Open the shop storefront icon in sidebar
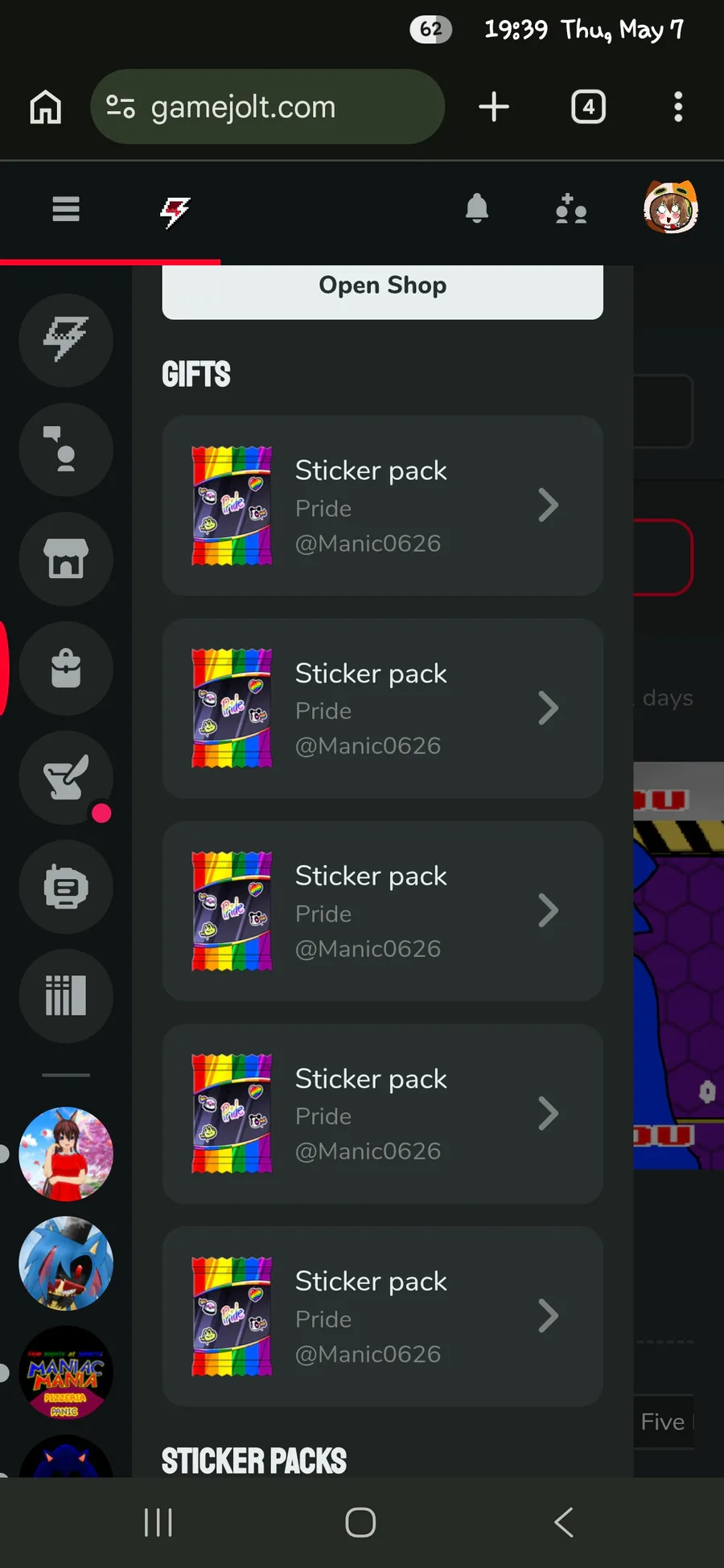This screenshot has height=1568, width=724. tap(66, 559)
